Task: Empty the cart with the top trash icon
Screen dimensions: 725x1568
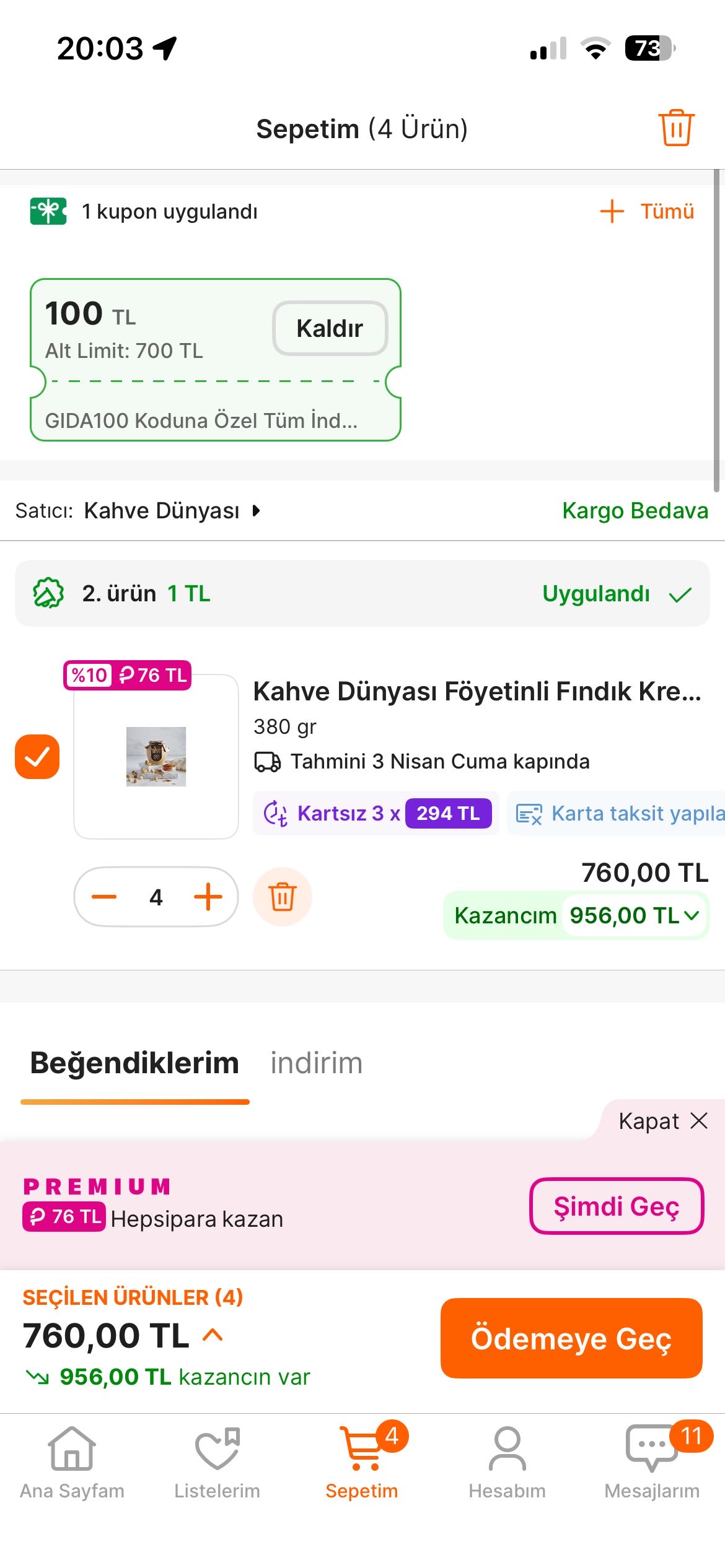Action: [x=675, y=128]
